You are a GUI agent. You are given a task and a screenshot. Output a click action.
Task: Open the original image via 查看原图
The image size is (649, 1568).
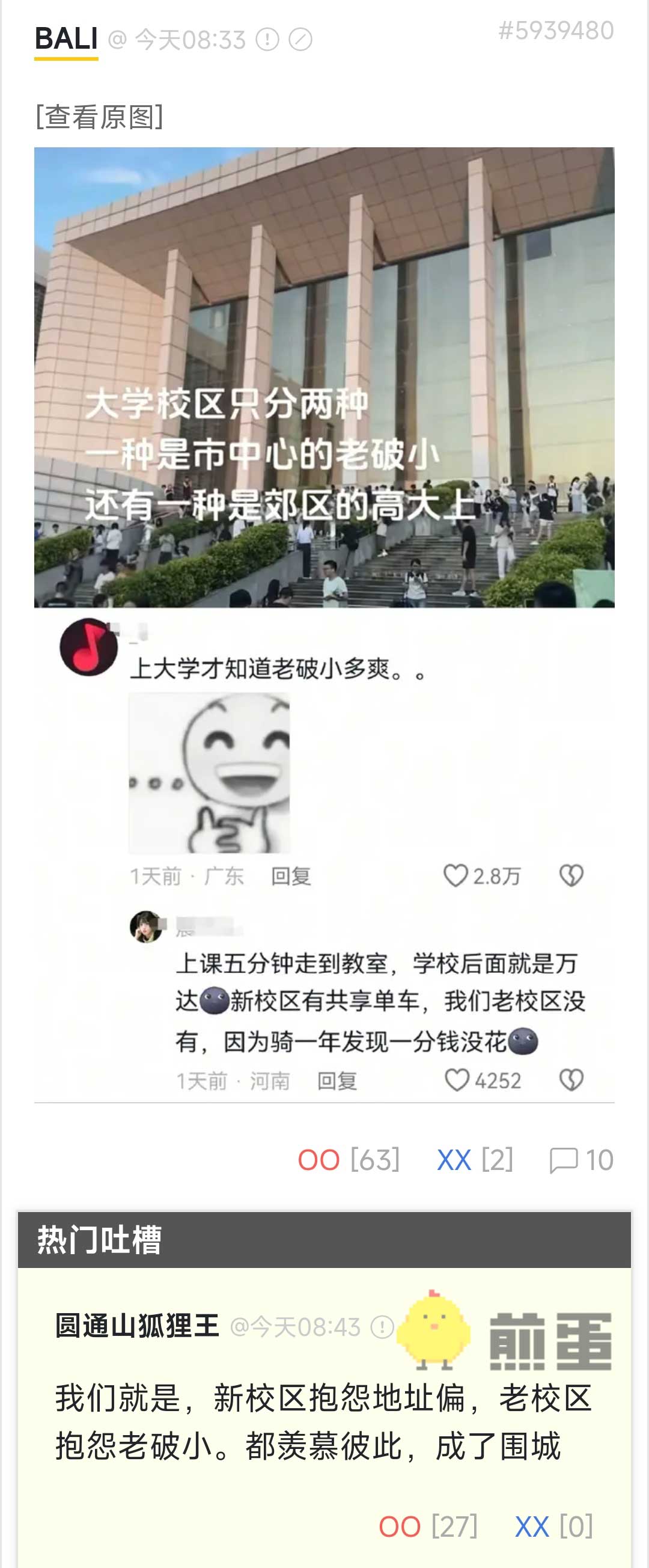(x=99, y=116)
